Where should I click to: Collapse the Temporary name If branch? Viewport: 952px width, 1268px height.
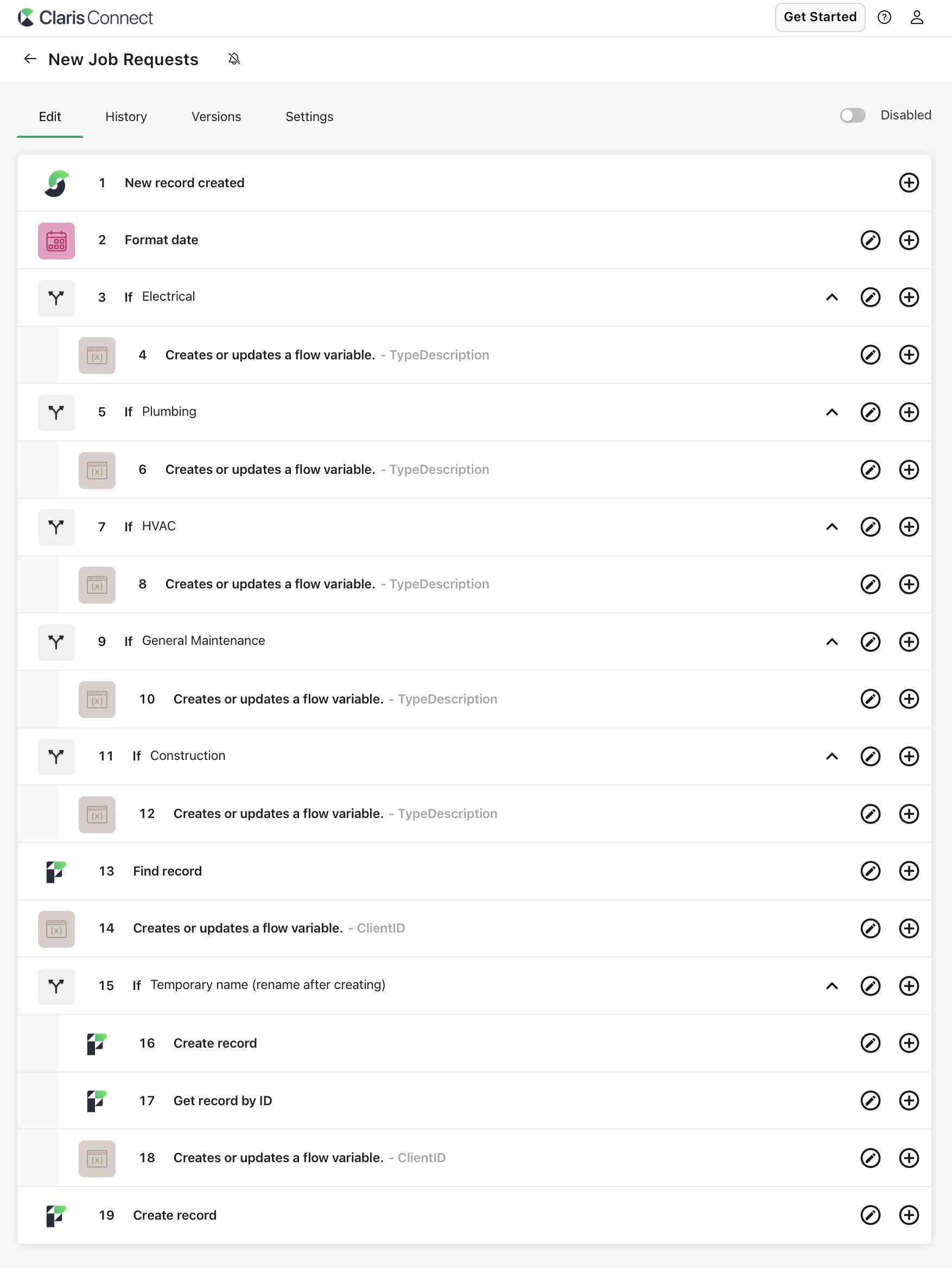(832, 986)
